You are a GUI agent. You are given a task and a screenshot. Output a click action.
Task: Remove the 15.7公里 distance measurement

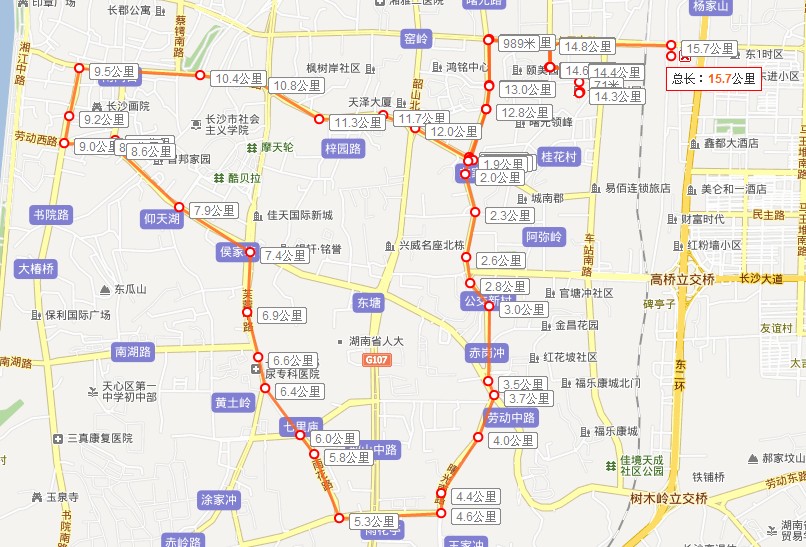[x=686, y=57]
